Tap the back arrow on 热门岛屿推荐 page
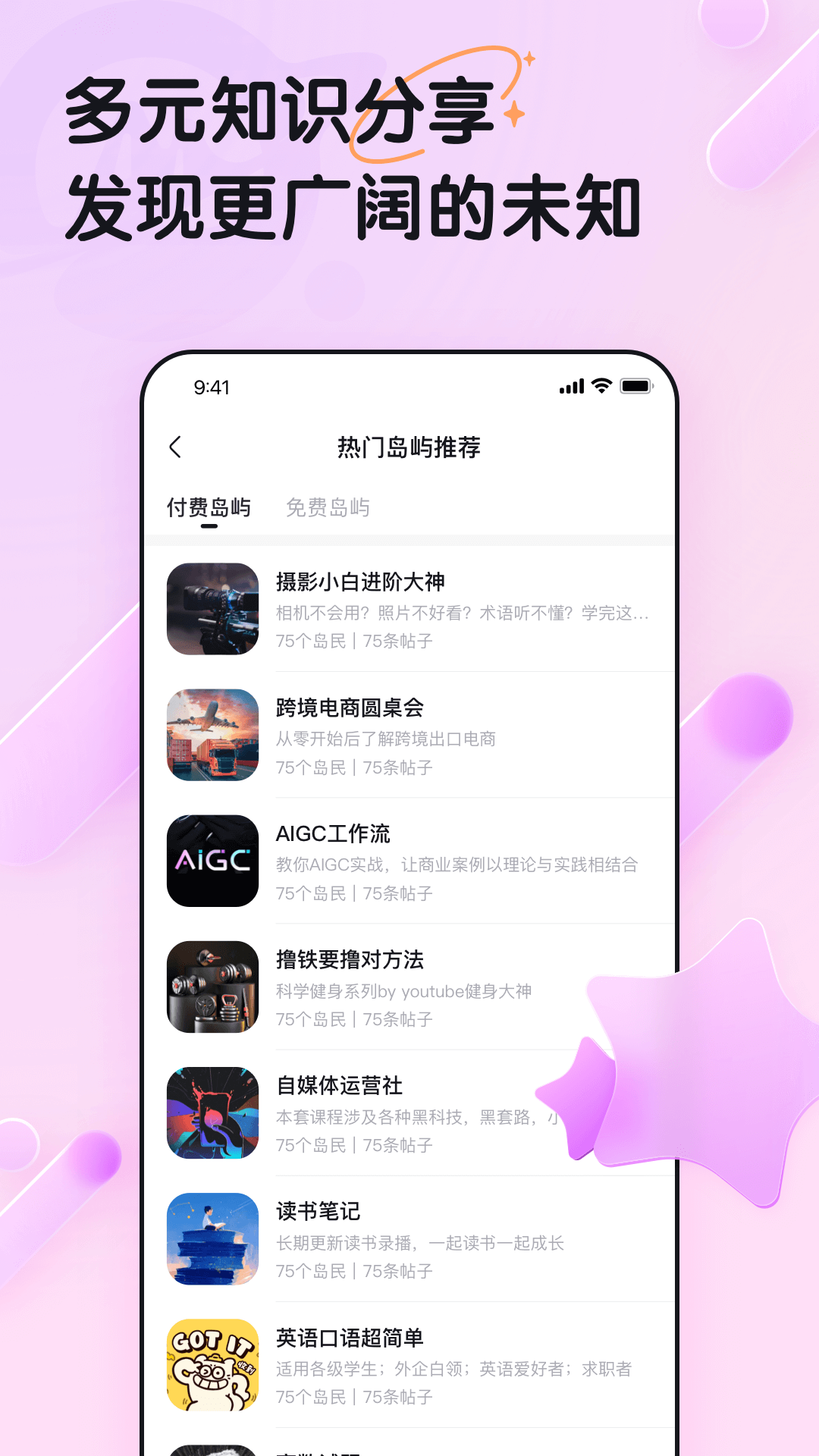819x1456 pixels. coord(177,448)
